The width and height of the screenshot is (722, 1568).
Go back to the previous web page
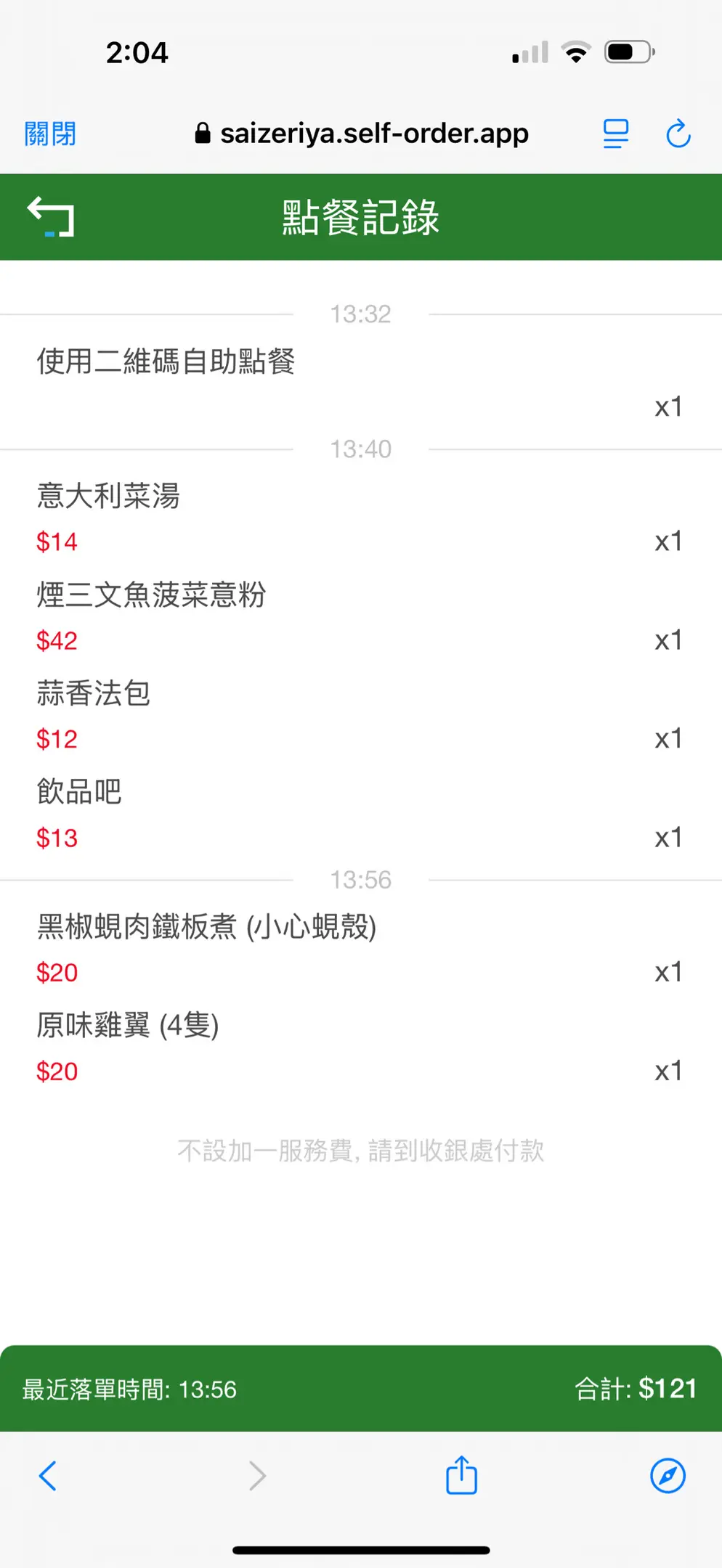[48, 1476]
